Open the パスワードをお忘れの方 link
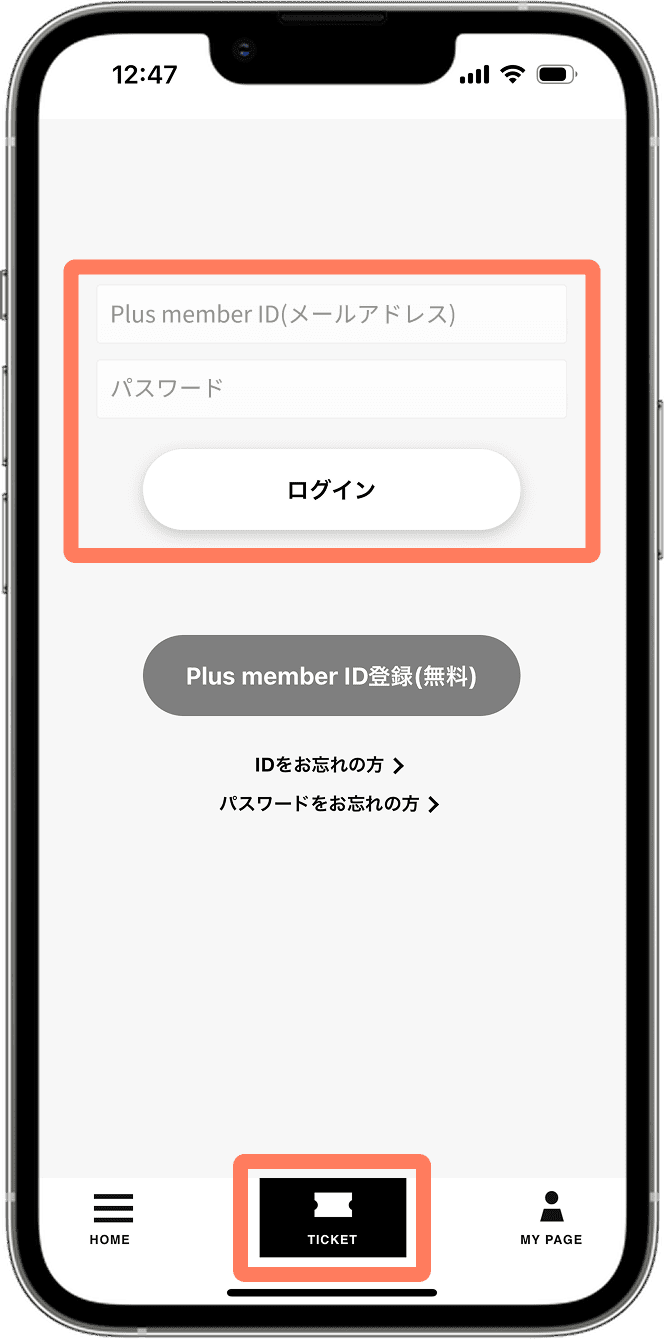 coord(329,803)
